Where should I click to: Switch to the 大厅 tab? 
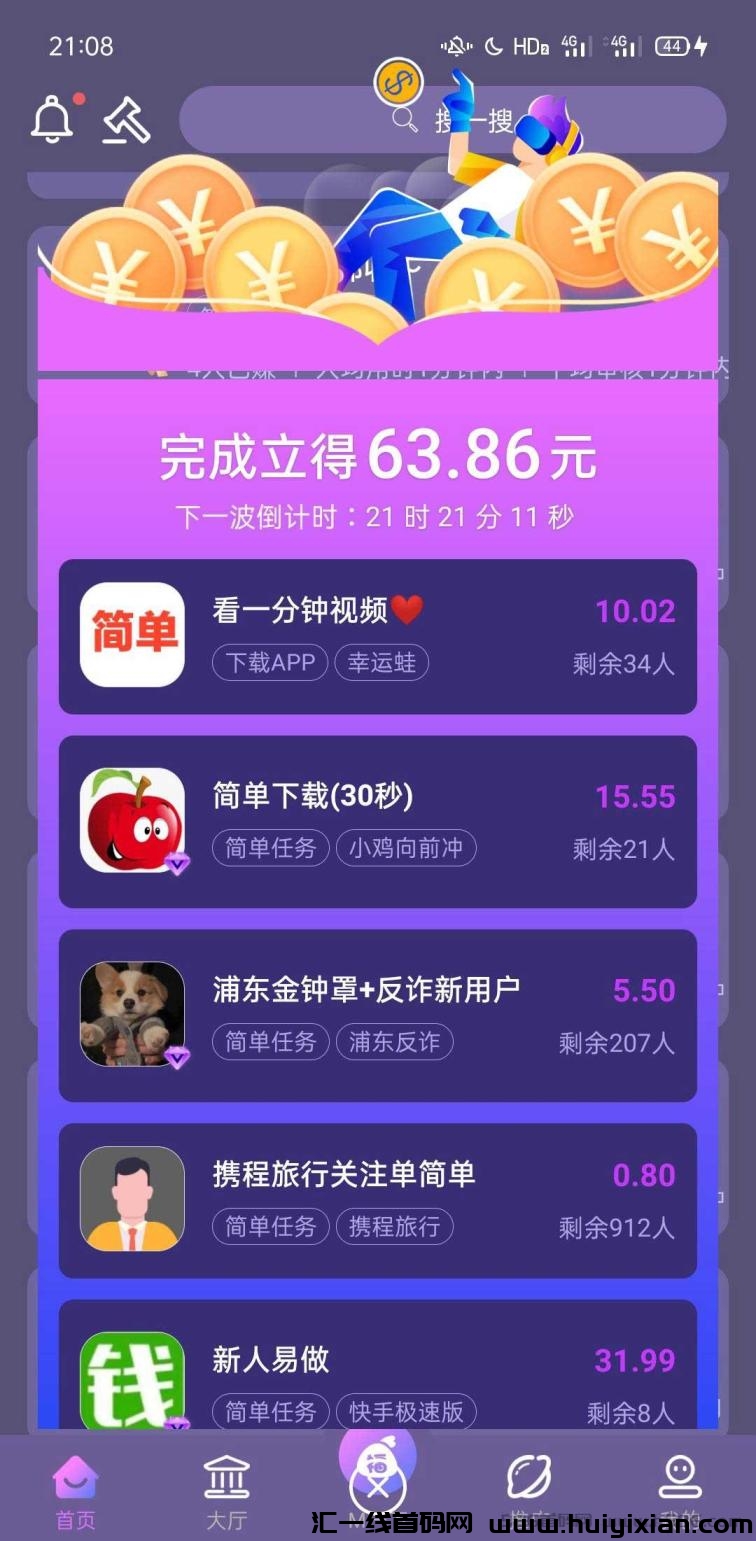(x=226, y=1490)
